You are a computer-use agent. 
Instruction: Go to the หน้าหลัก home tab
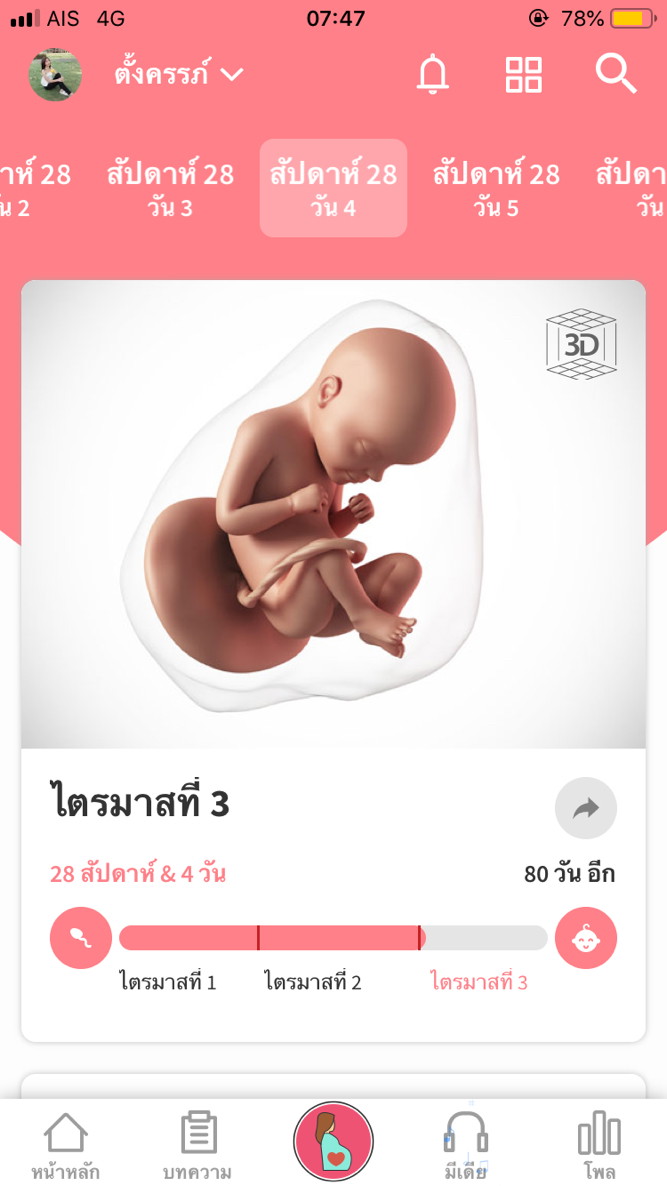point(65,1146)
